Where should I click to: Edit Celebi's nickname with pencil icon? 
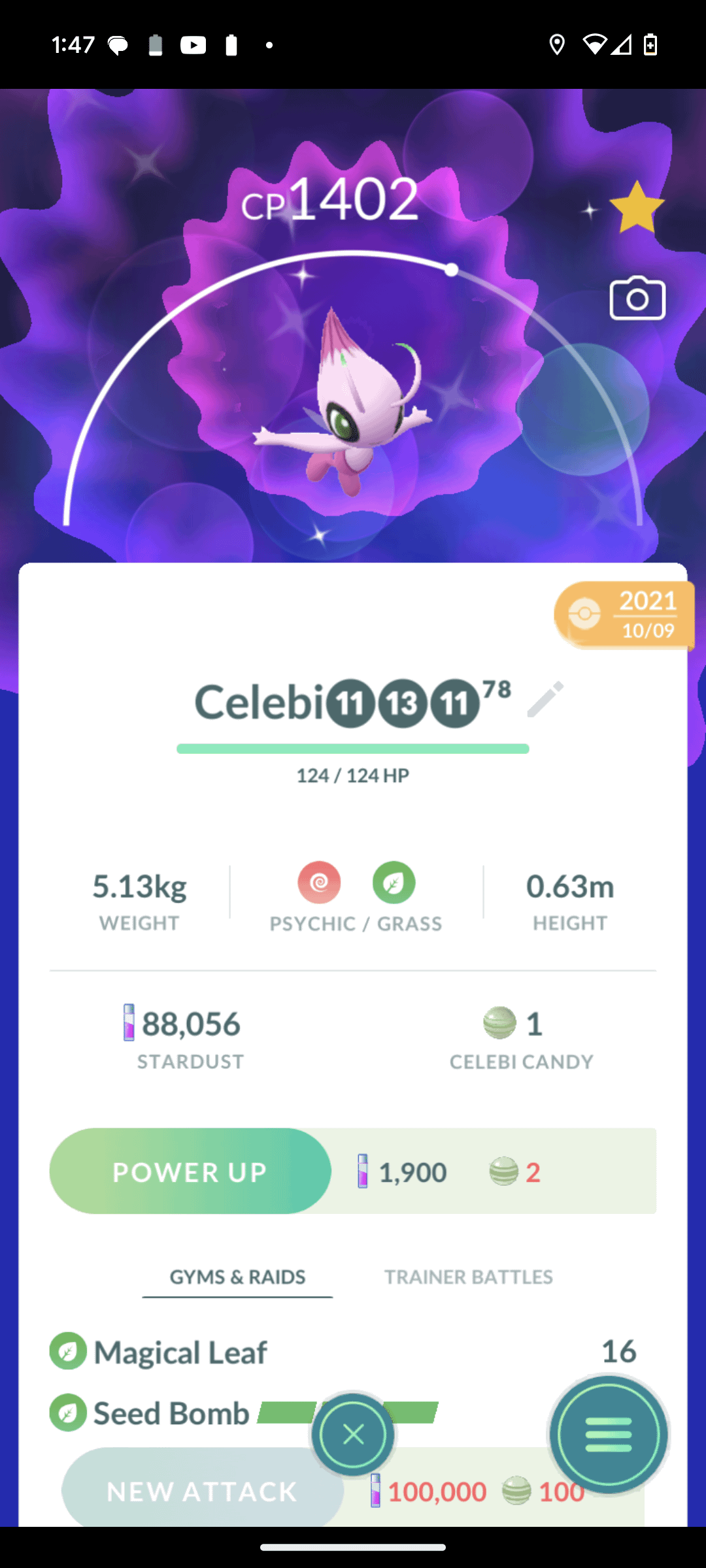click(545, 700)
